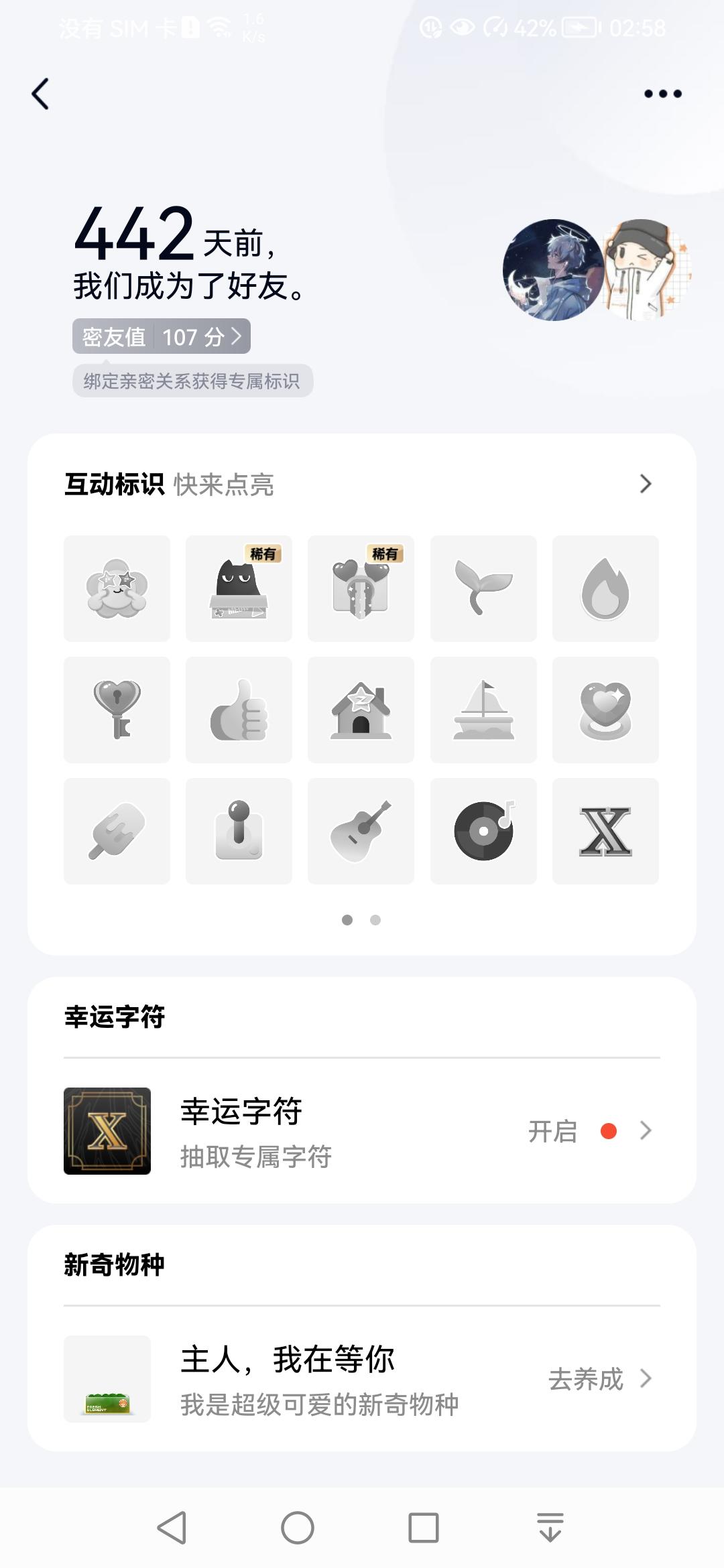The width and height of the screenshot is (724, 1568).
Task: Open the heart key badge
Action: coord(117,710)
